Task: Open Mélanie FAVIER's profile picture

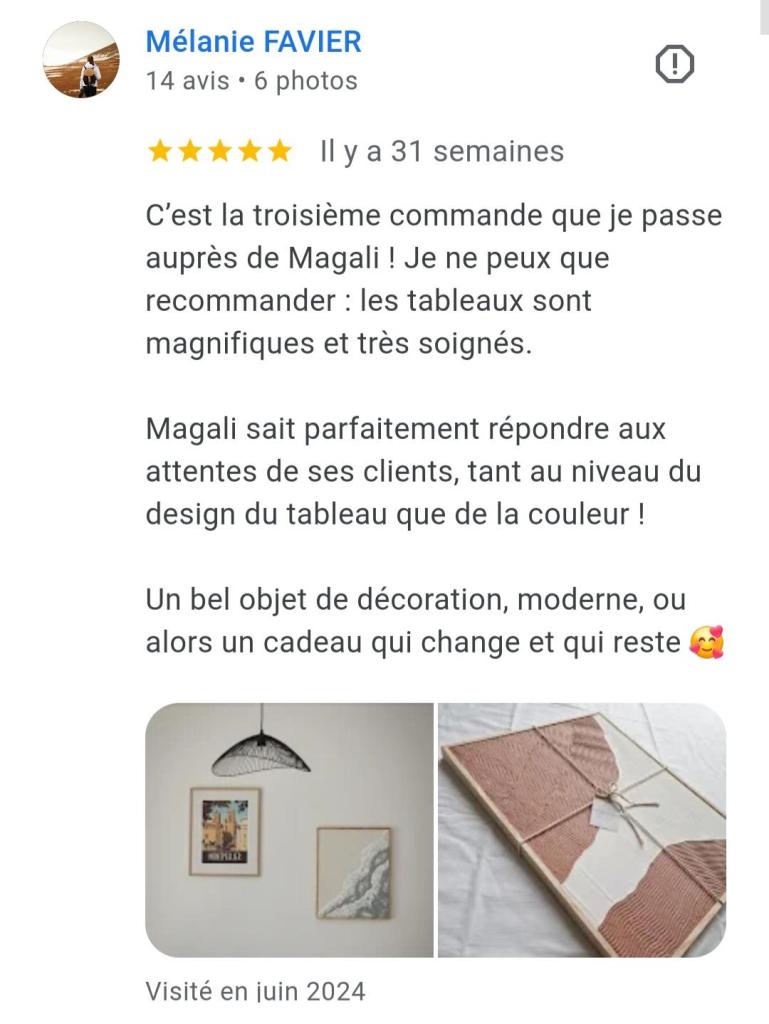Action: (81, 60)
